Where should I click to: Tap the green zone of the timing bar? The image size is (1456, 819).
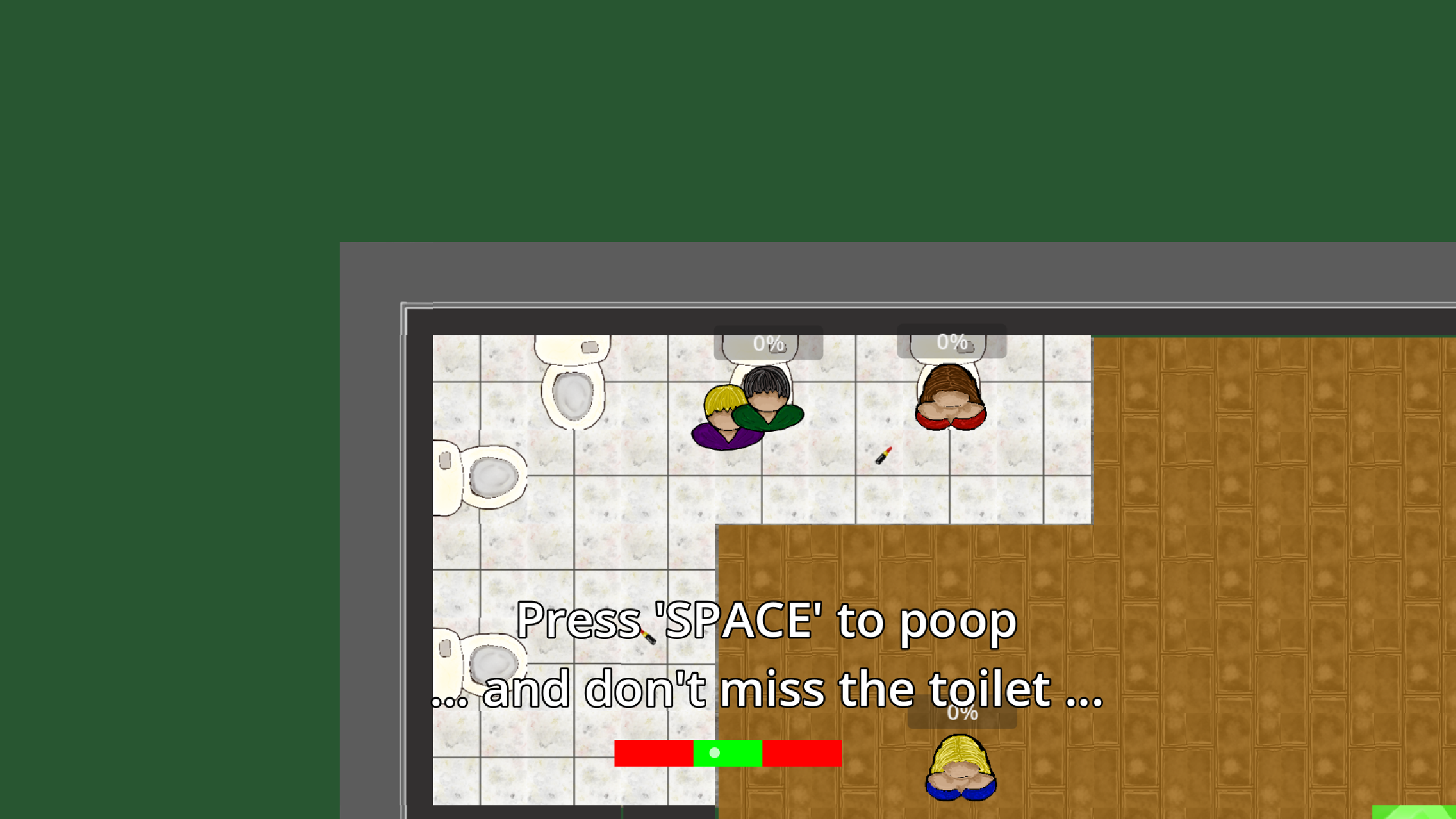tap(728, 753)
